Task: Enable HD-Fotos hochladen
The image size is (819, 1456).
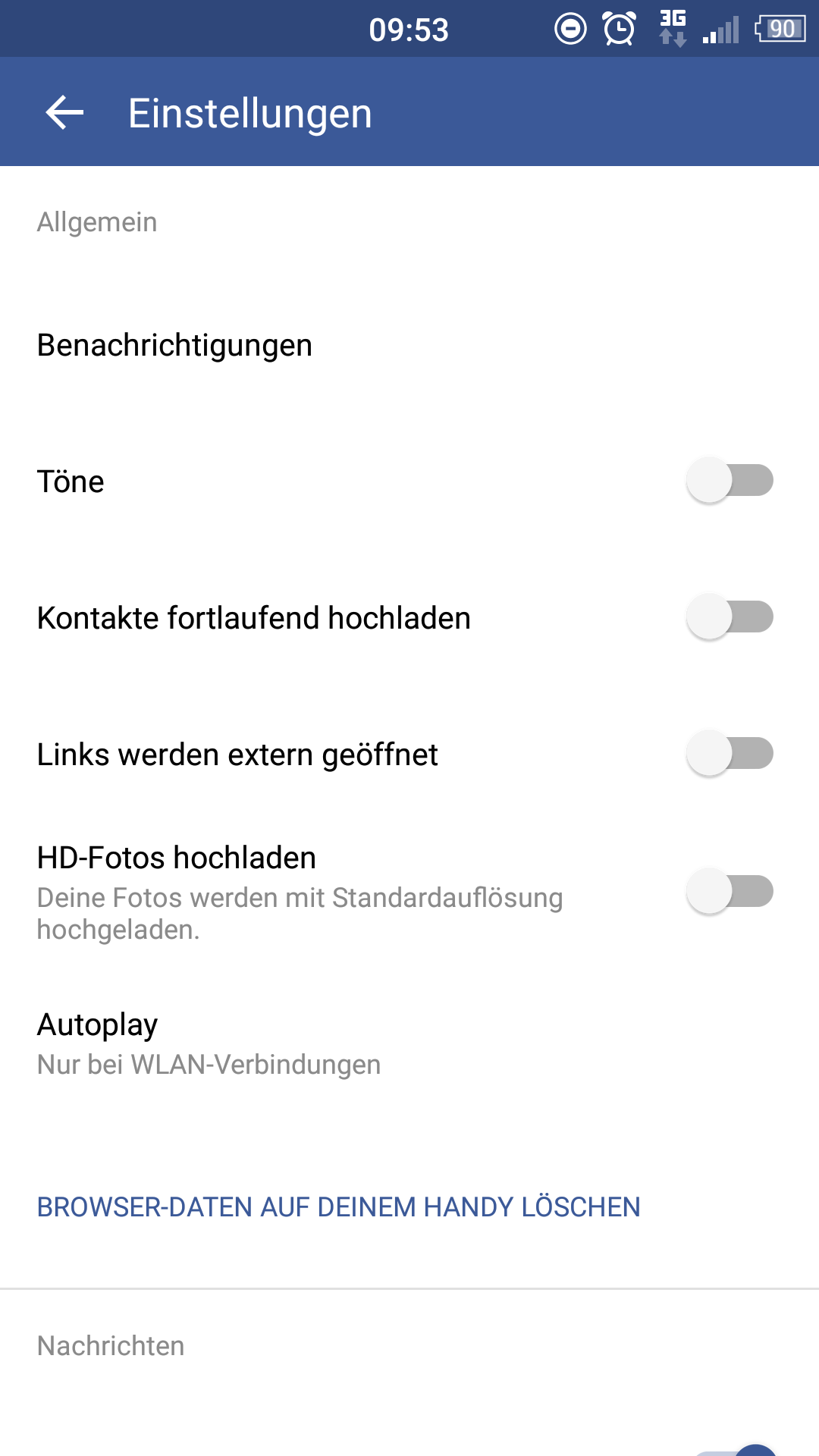Action: tap(730, 891)
